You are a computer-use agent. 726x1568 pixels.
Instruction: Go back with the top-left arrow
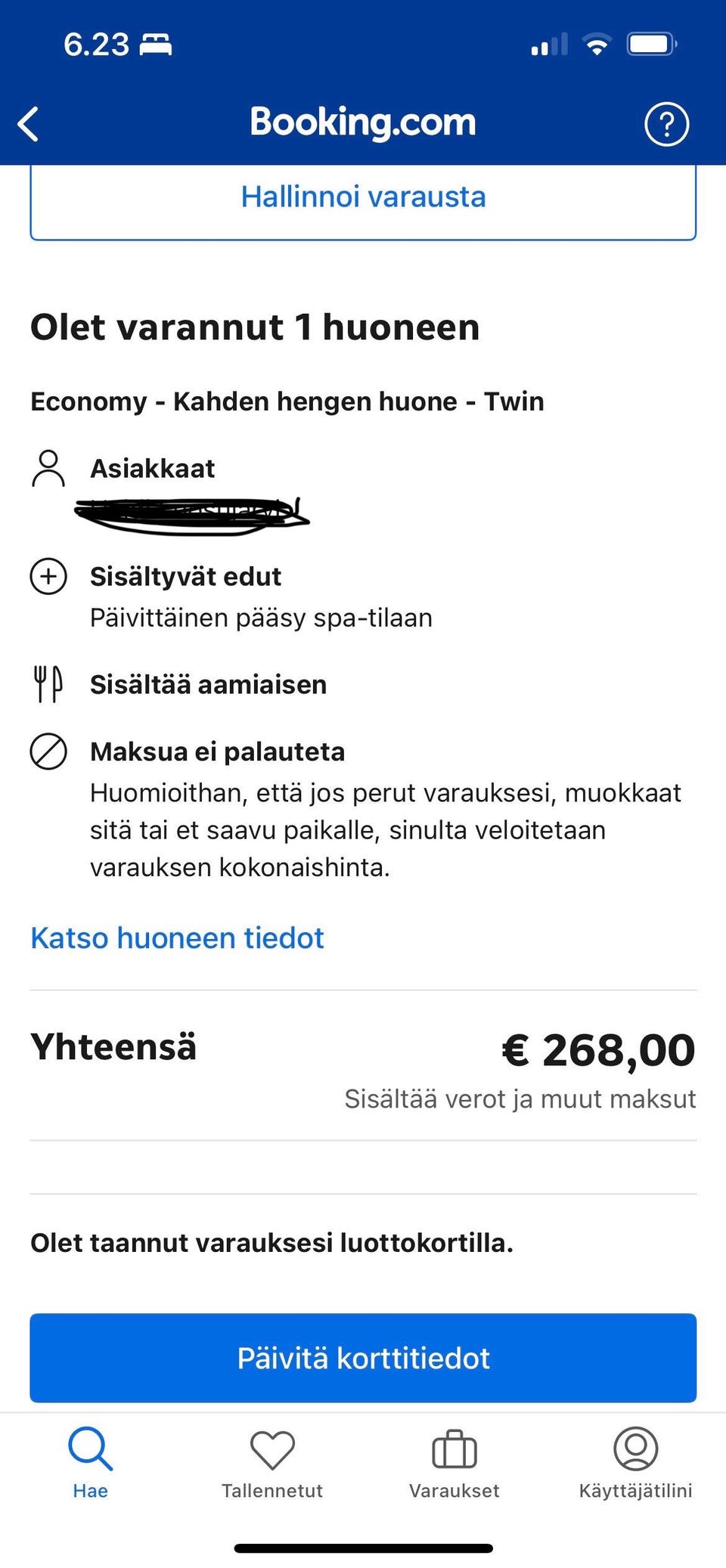click(x=29, y=124)
